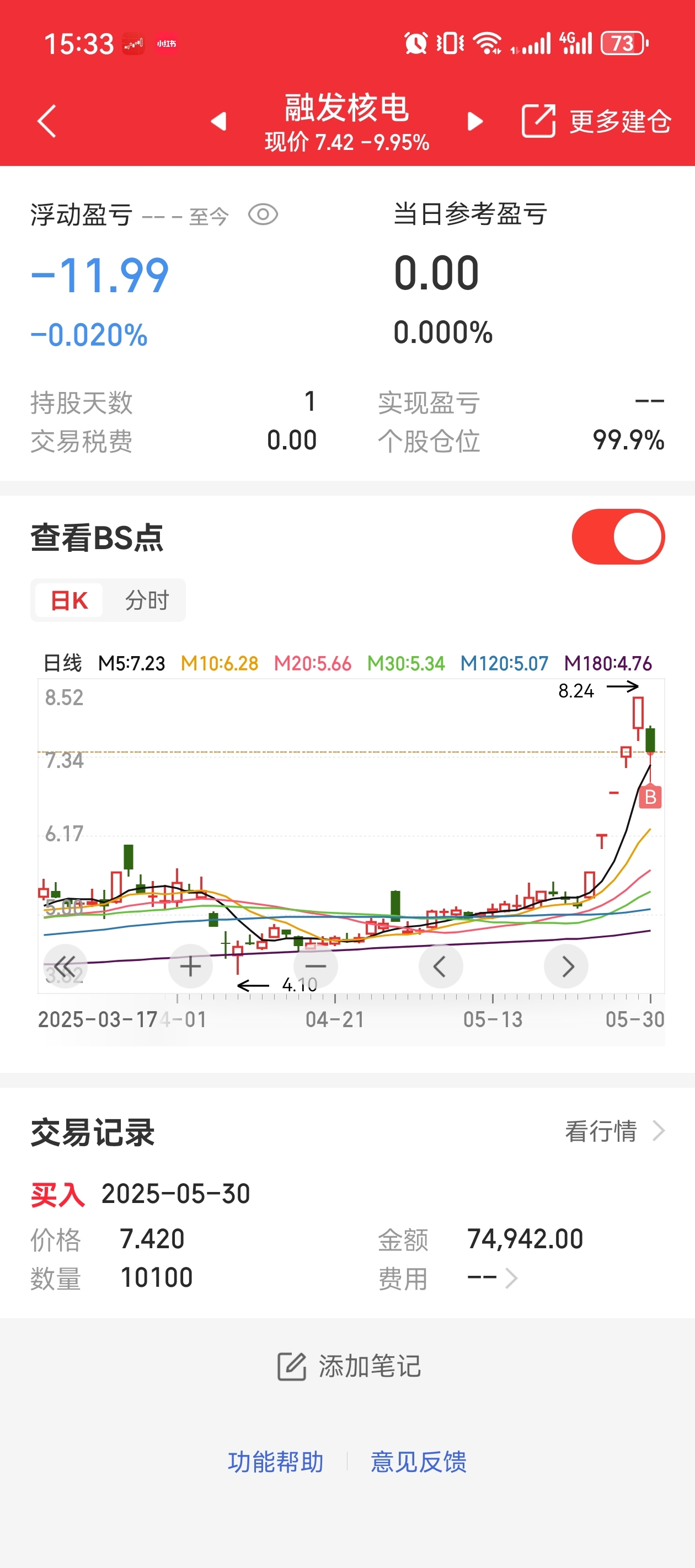Zoom in the K-line chart
Viewport: 695px width, 1568px height.
tap(191, 966)
